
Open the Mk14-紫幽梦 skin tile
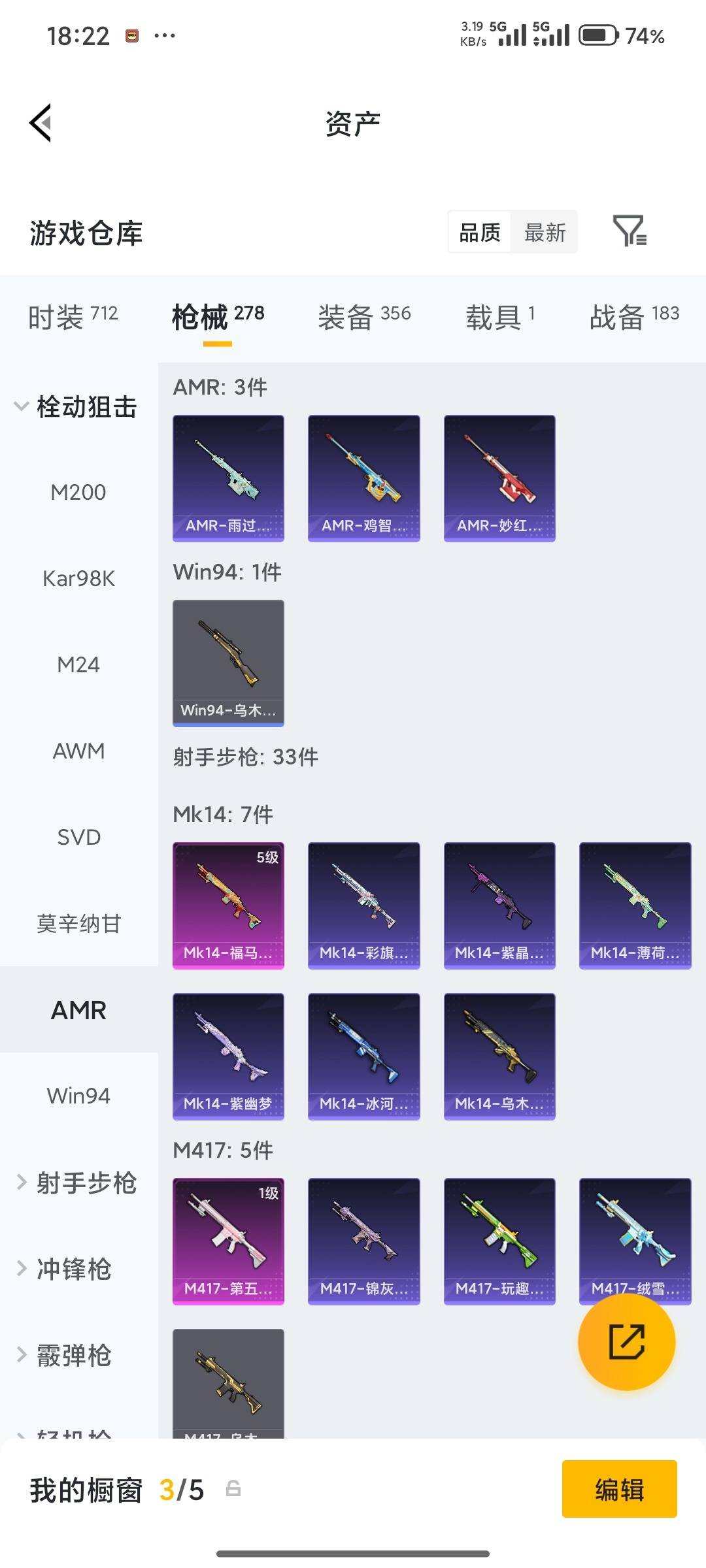pos(228,1056)
